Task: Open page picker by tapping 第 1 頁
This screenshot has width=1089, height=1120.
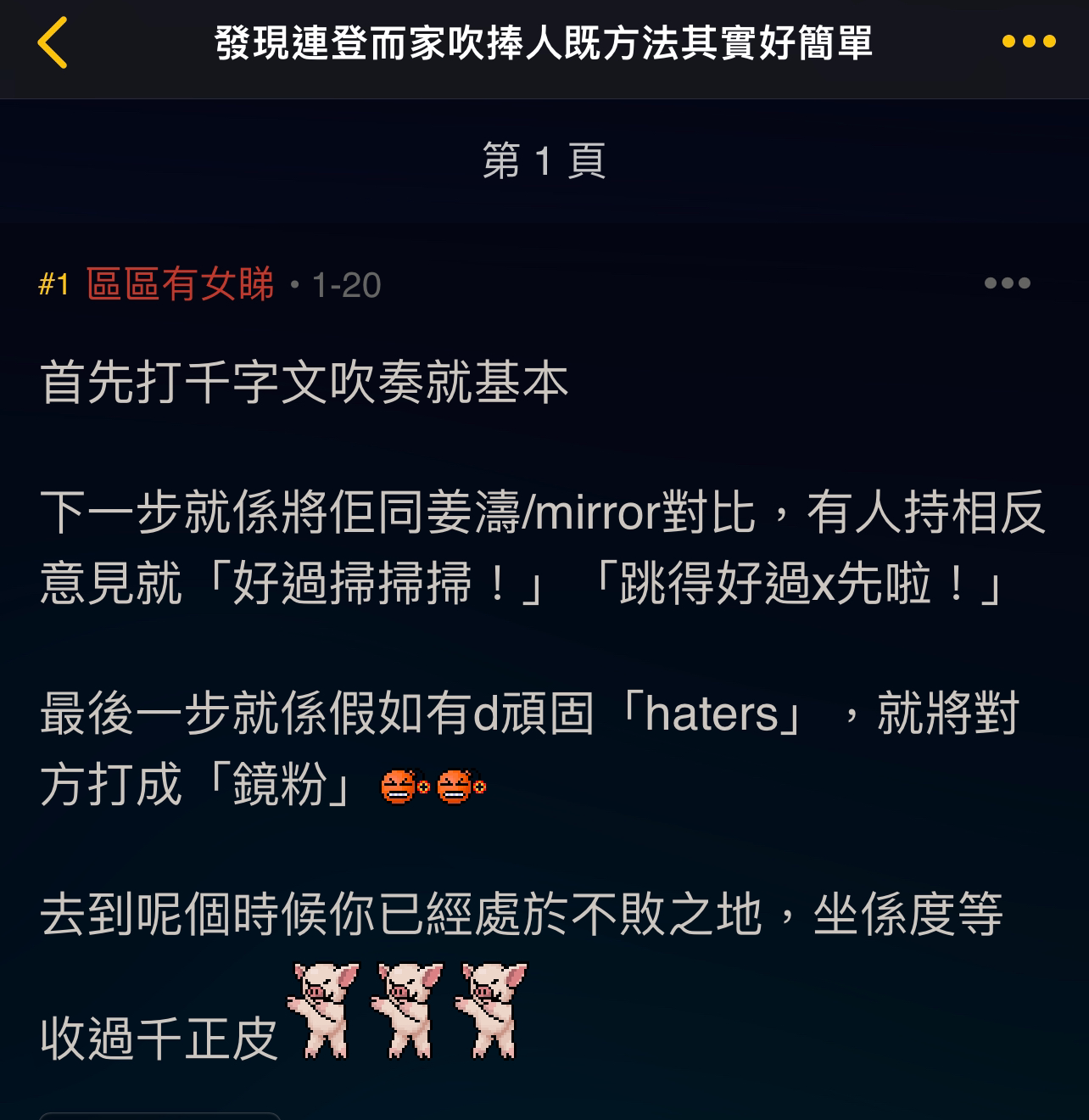Action: (544, 161)
